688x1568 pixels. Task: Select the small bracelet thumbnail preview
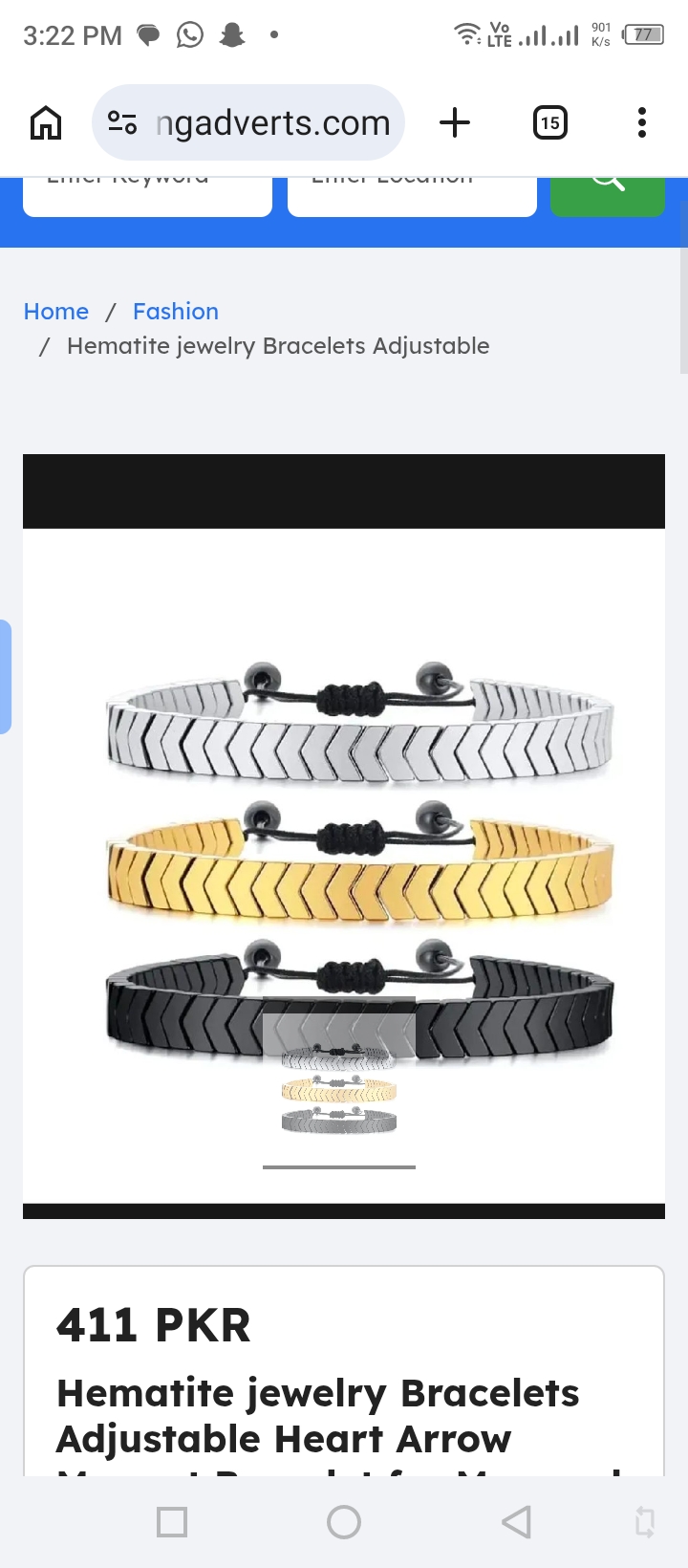click(339, 1091)
